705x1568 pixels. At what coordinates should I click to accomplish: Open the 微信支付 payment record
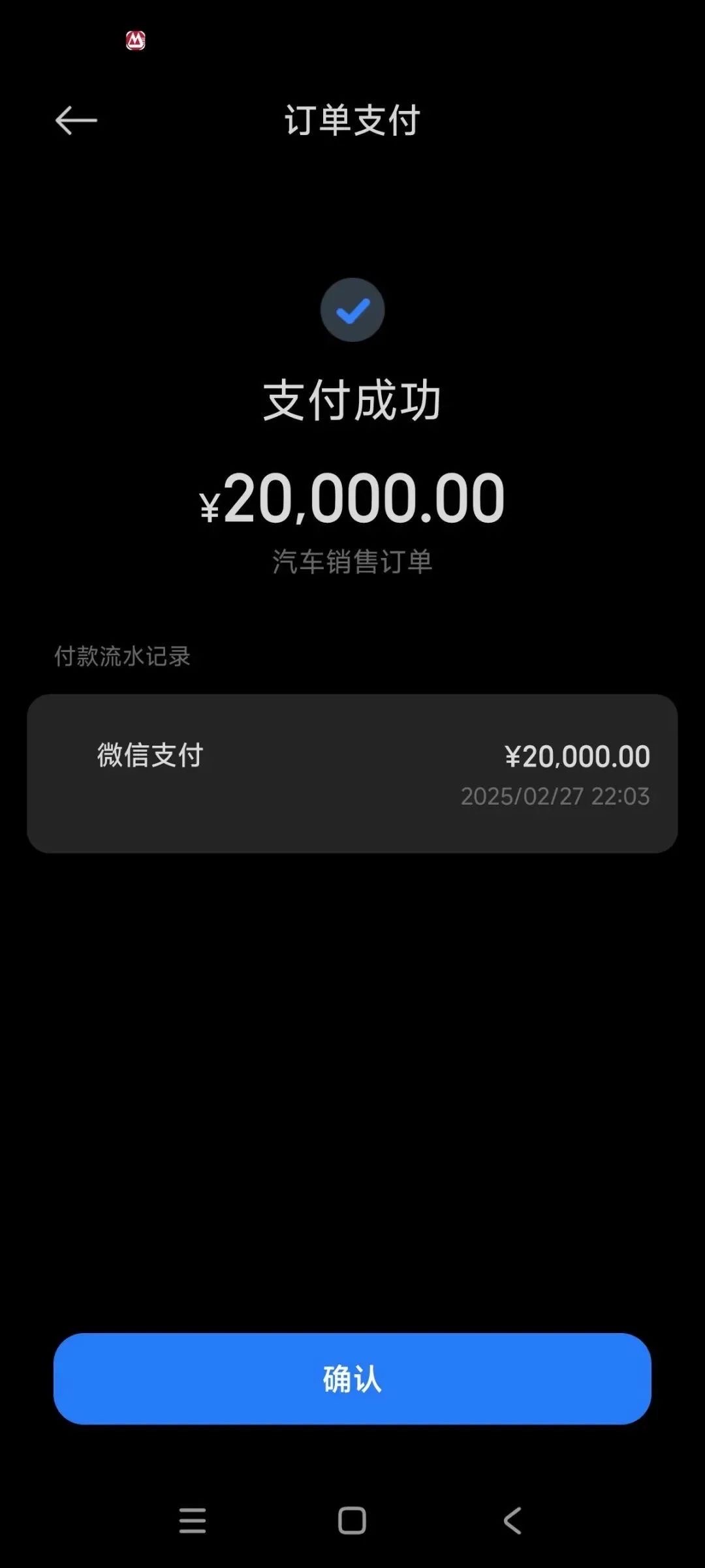[x=352, y=773]
